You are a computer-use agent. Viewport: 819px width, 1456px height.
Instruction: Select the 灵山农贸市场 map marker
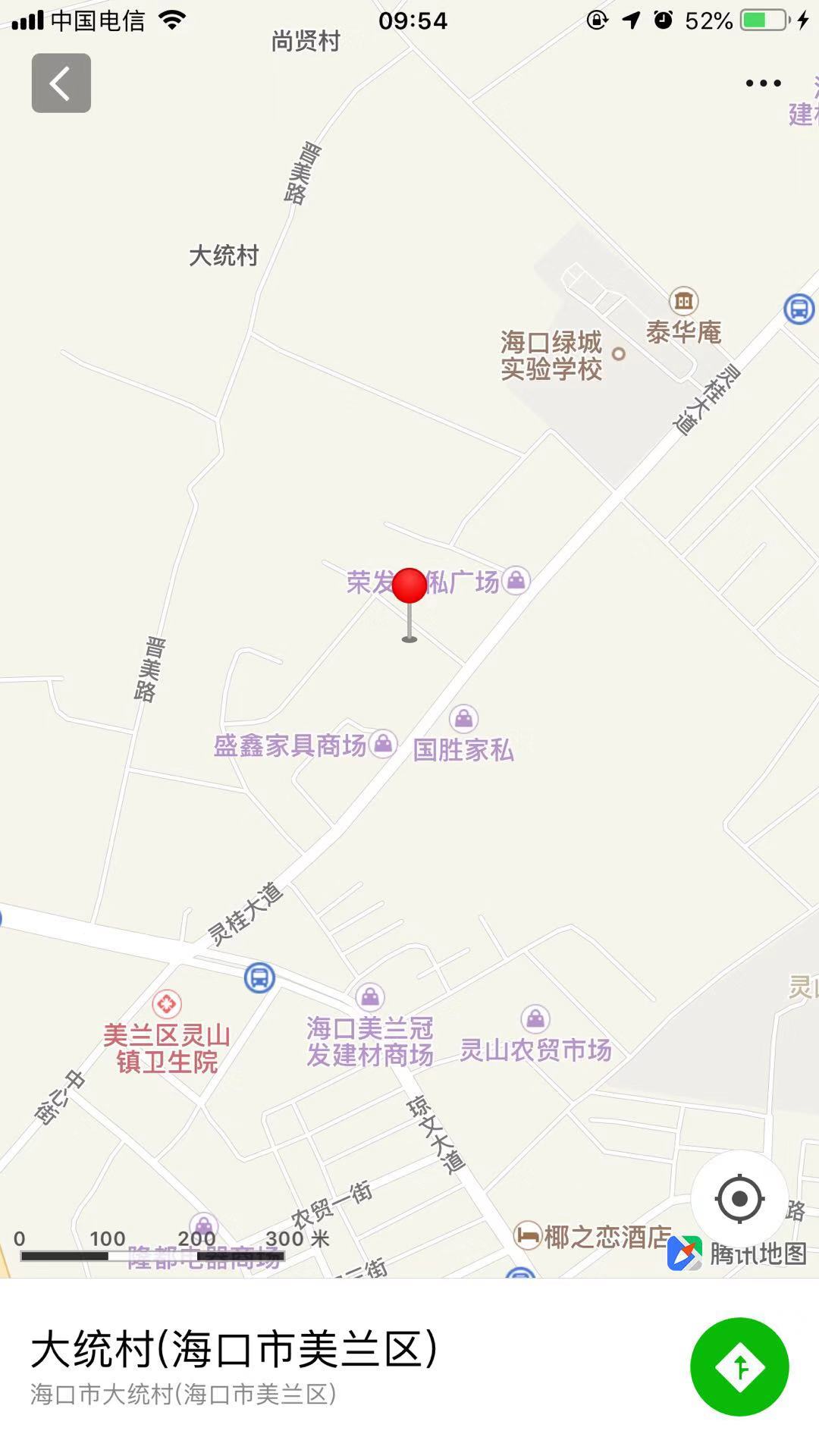pos(535,1020)
